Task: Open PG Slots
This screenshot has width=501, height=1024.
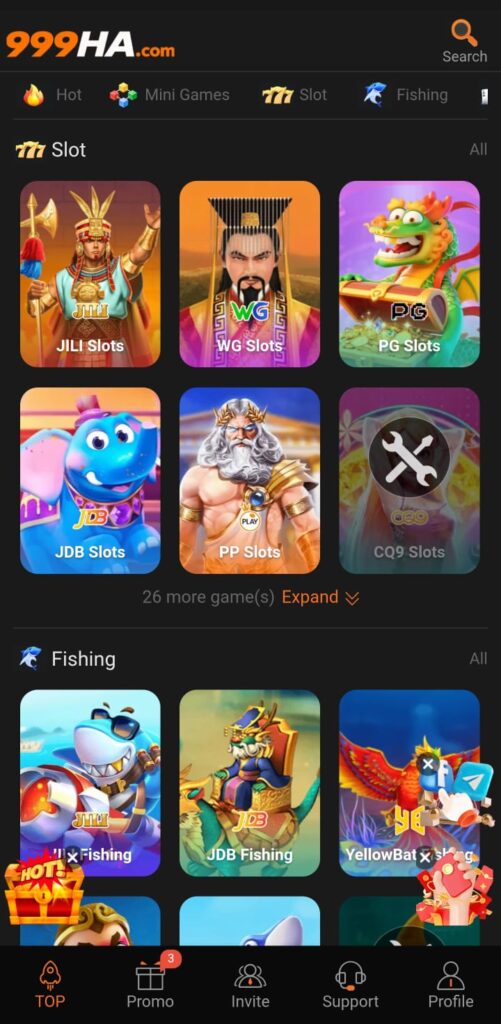Action: (x=409, y=274)
